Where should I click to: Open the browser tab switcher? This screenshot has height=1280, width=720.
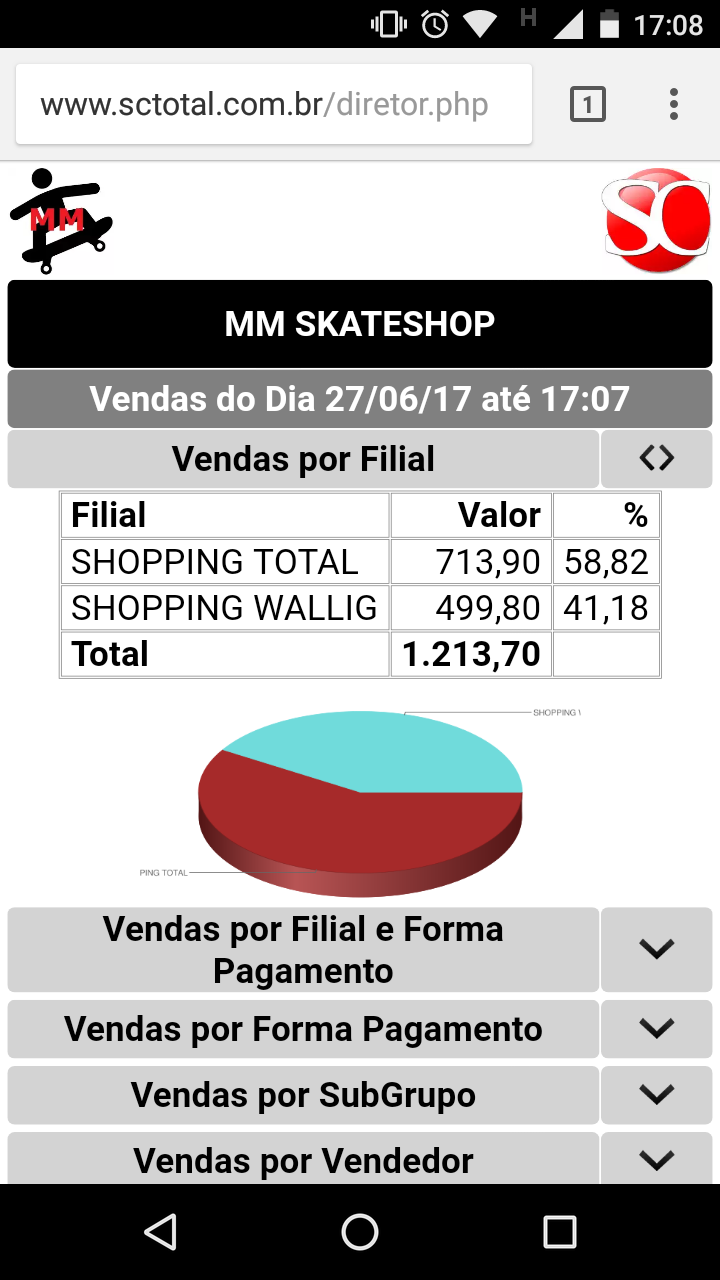point(588,104)
